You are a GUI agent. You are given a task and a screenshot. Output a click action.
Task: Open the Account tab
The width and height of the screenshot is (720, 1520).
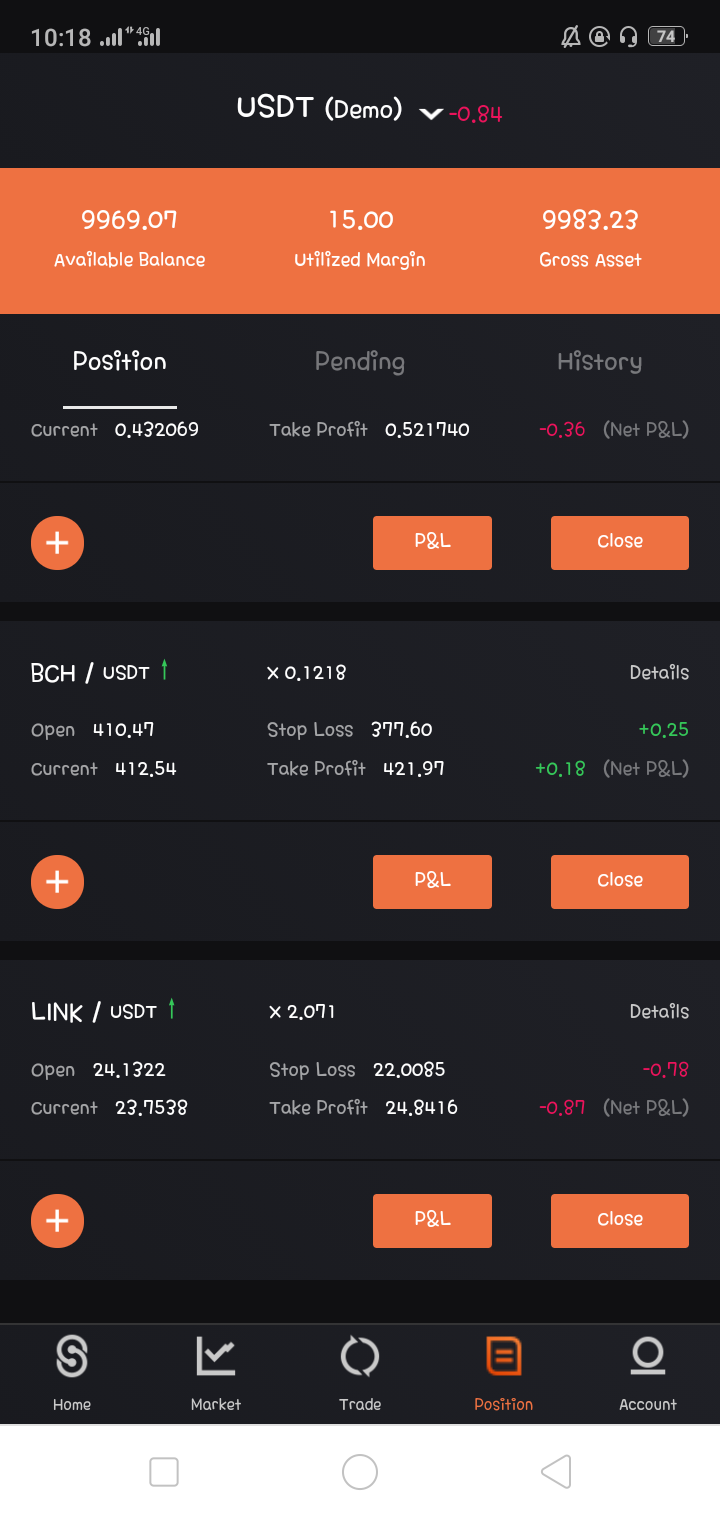tap(648, 1373)
